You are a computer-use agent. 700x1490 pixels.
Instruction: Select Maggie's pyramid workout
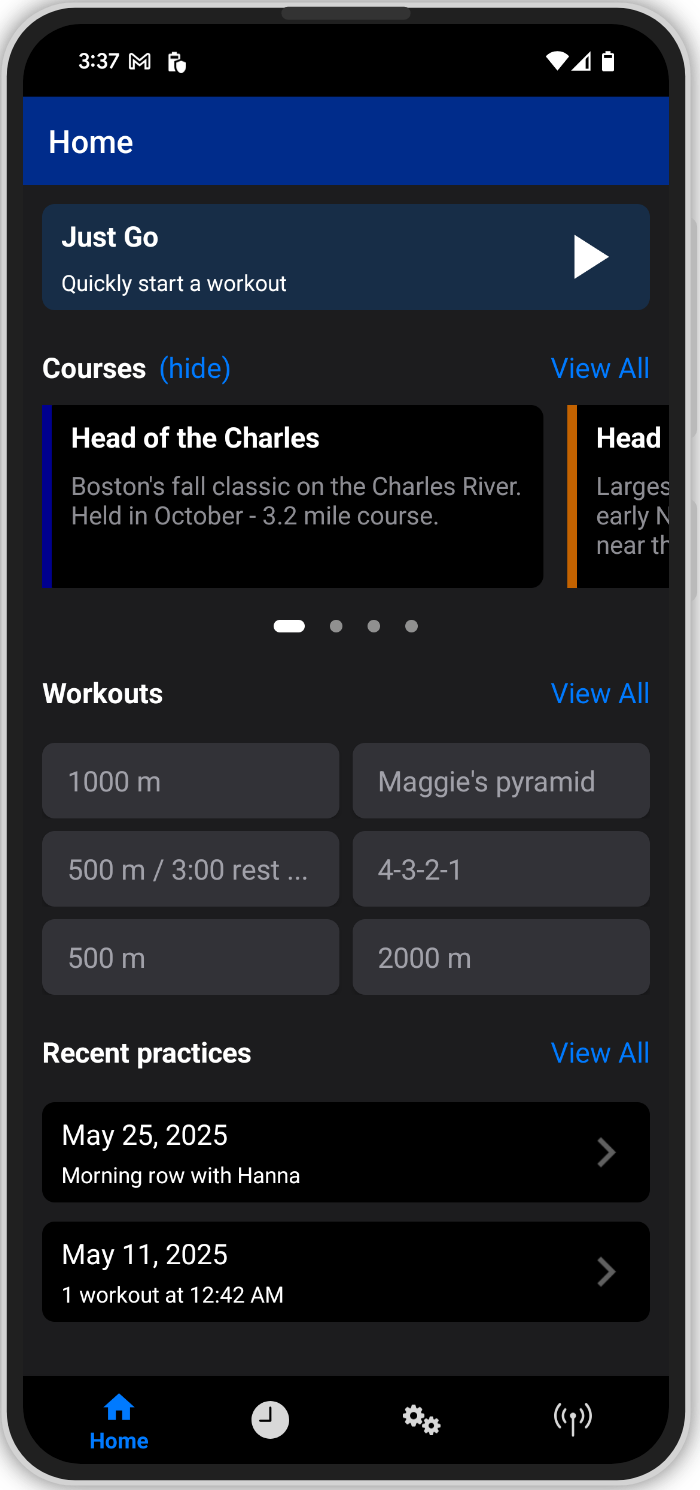[x=501, y=781]
